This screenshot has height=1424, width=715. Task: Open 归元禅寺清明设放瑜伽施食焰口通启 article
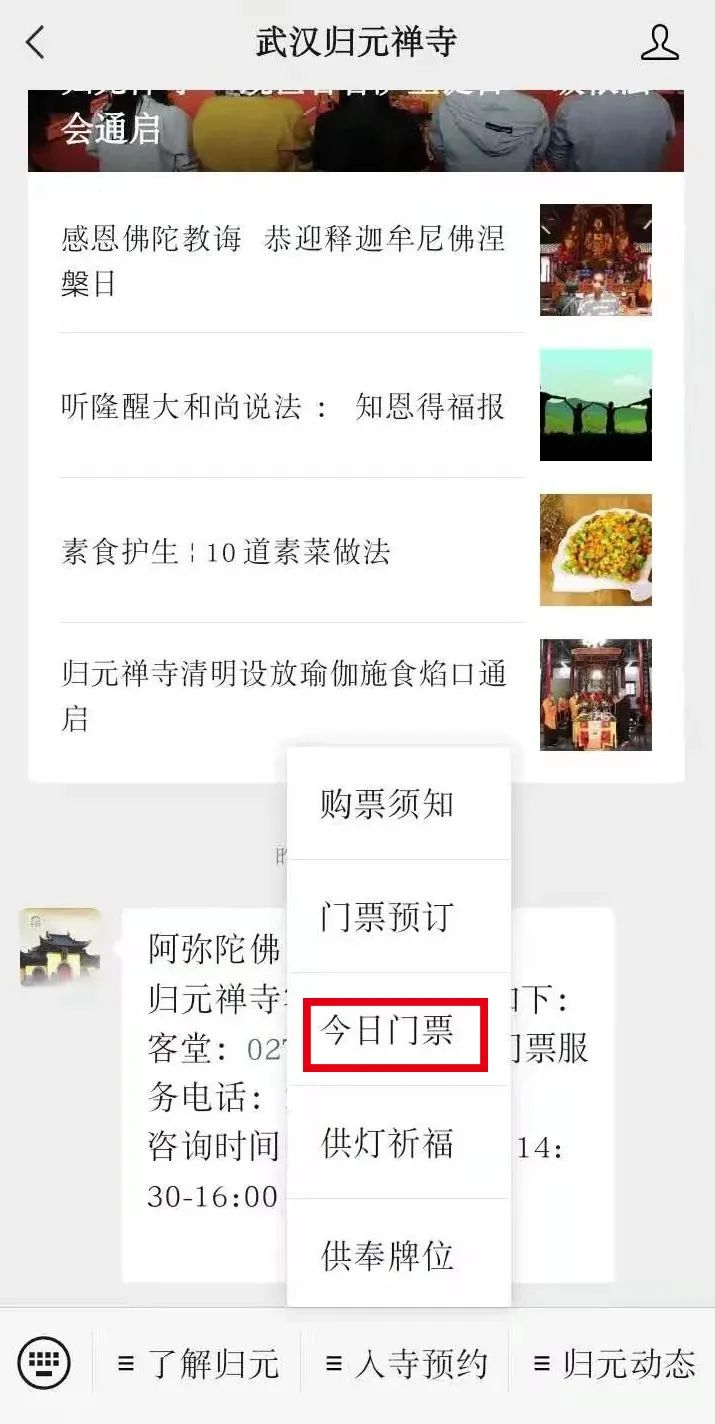[x=284, y=695]
